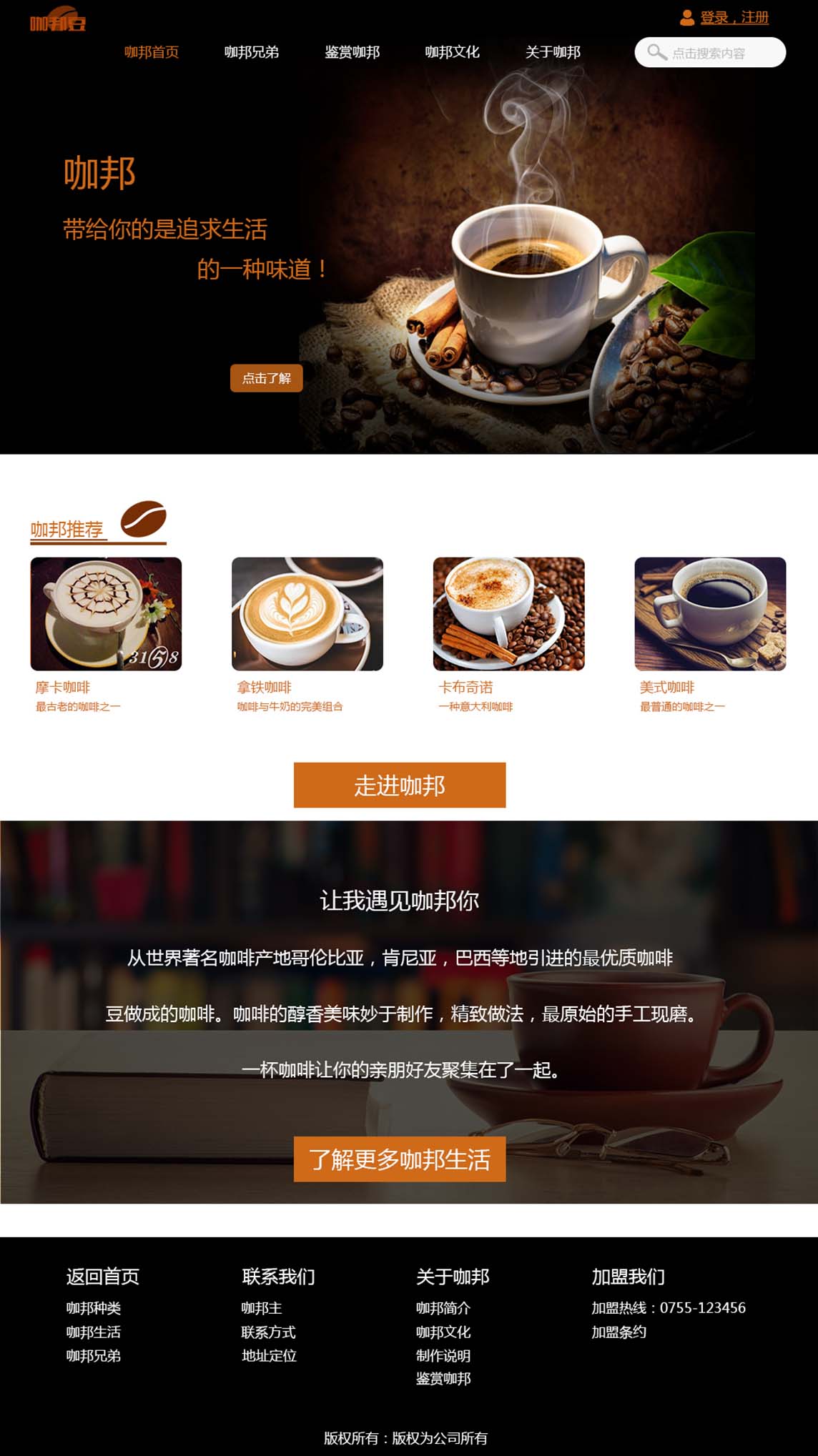Tap 了解更多咖邦生活 button
Screen dimensions: 818x1456
click(x=400, y=1159)
